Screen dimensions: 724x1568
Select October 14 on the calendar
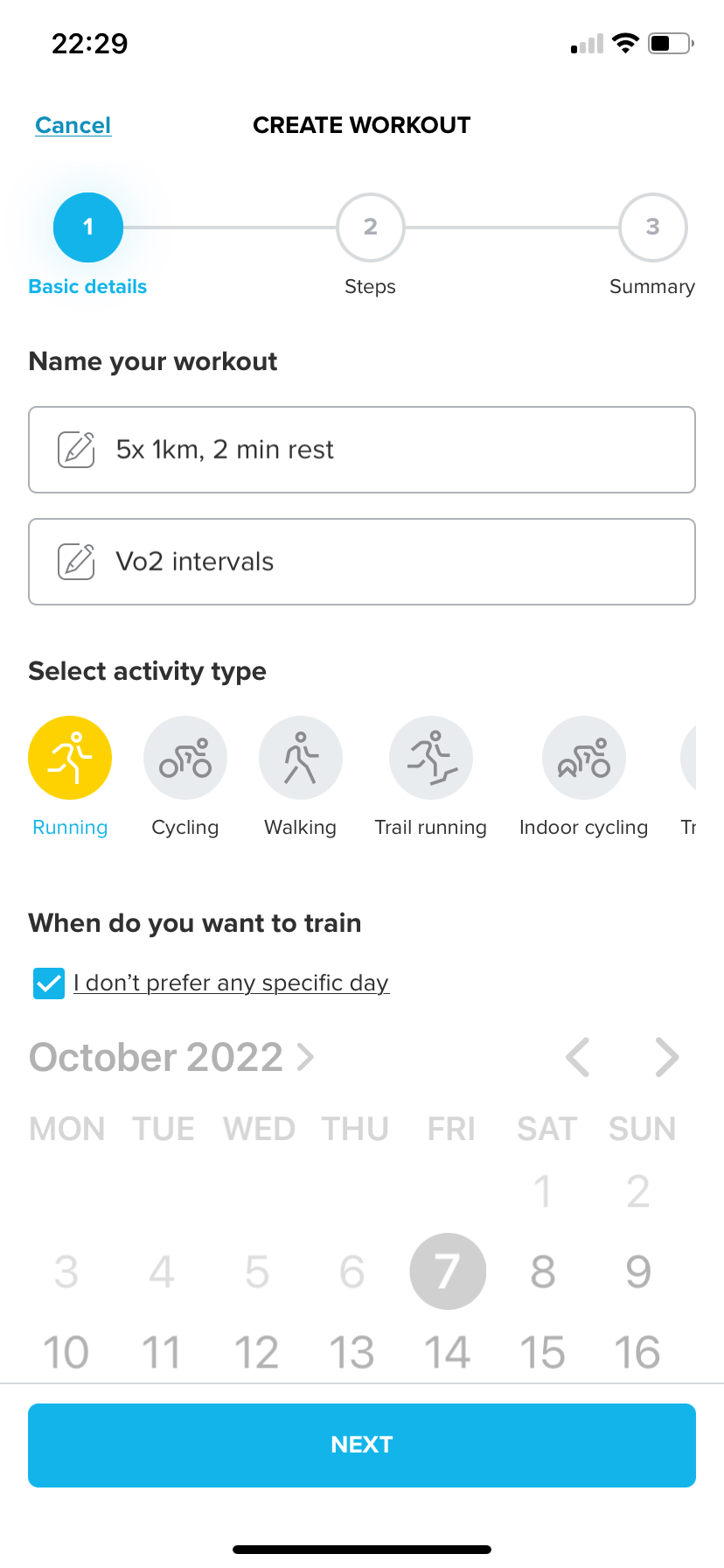pyautogui.click(x=448, y=1352)
